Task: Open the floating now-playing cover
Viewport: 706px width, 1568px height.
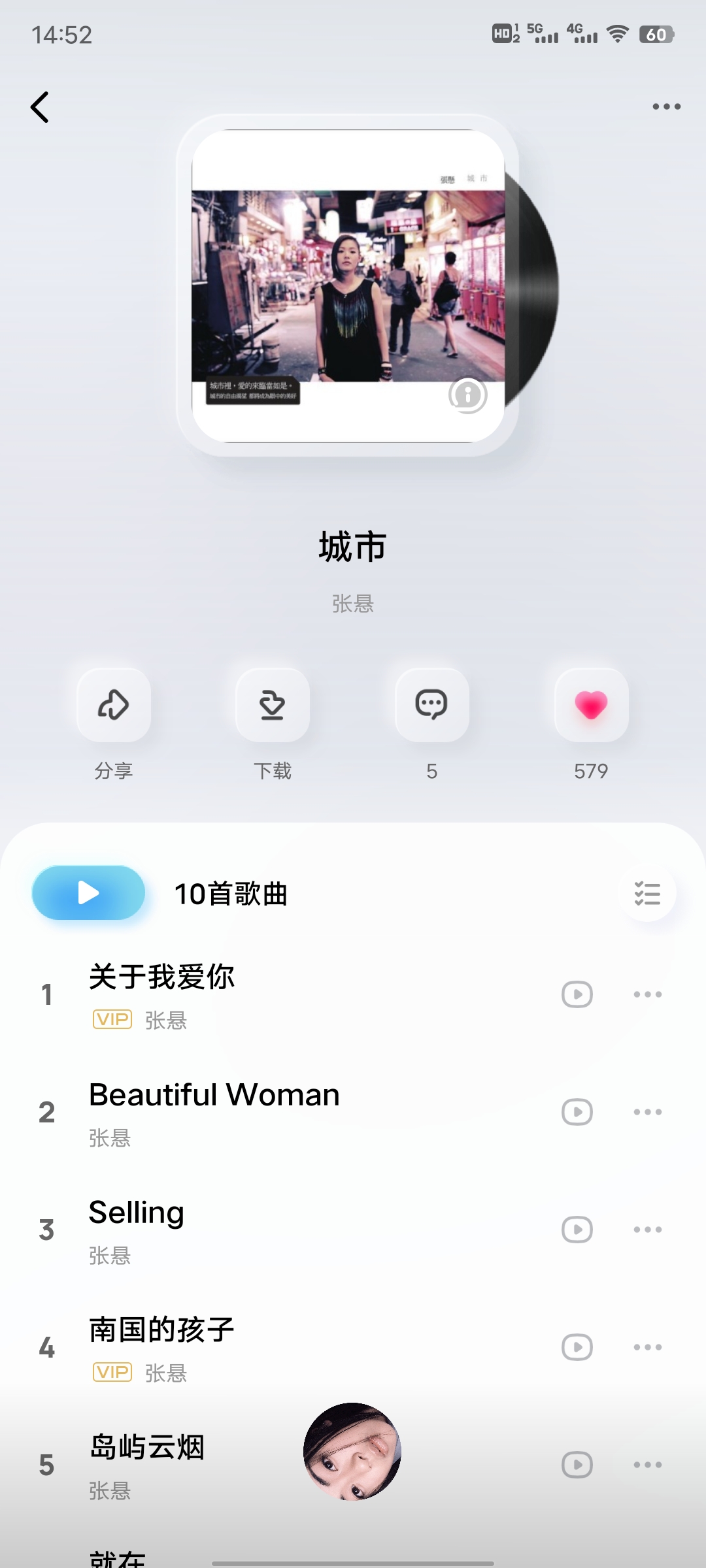Action: click(x=352, y=1451)
